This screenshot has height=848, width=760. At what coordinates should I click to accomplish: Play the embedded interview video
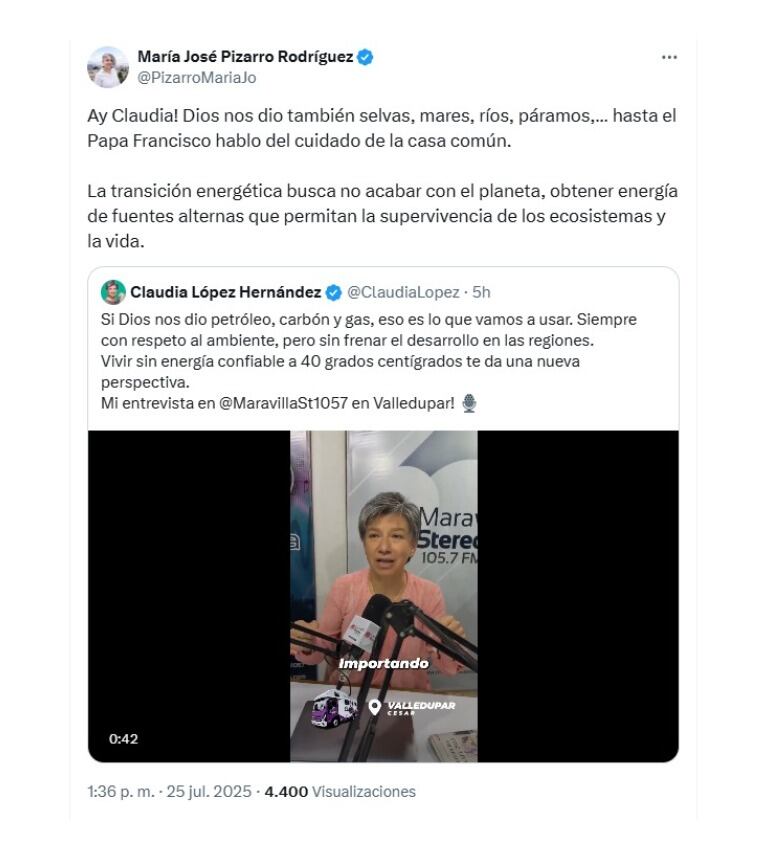click(x=385, y=595)
